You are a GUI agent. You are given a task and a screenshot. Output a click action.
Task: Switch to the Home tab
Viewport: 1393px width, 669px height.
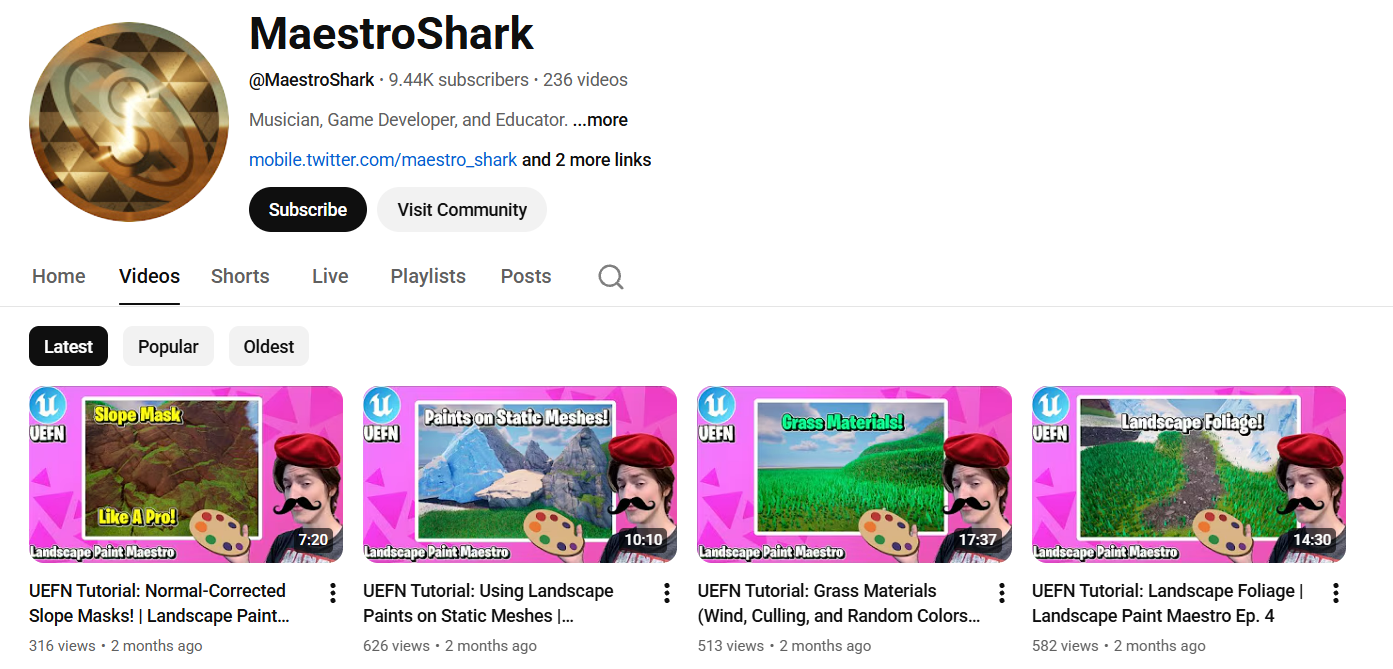point(58,276)
